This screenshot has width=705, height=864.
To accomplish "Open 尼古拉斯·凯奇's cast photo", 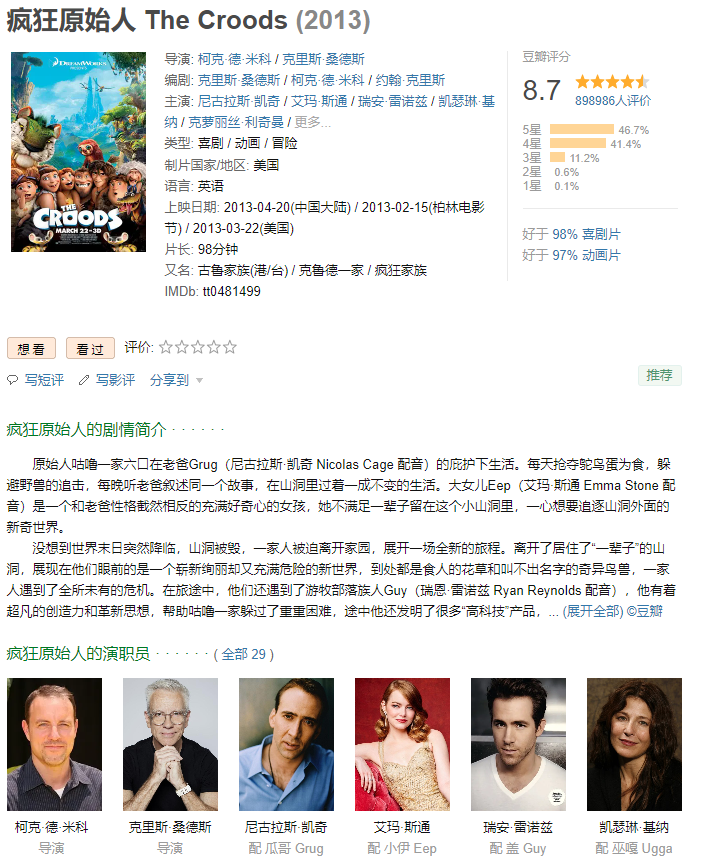I will (x=286, y=744).
